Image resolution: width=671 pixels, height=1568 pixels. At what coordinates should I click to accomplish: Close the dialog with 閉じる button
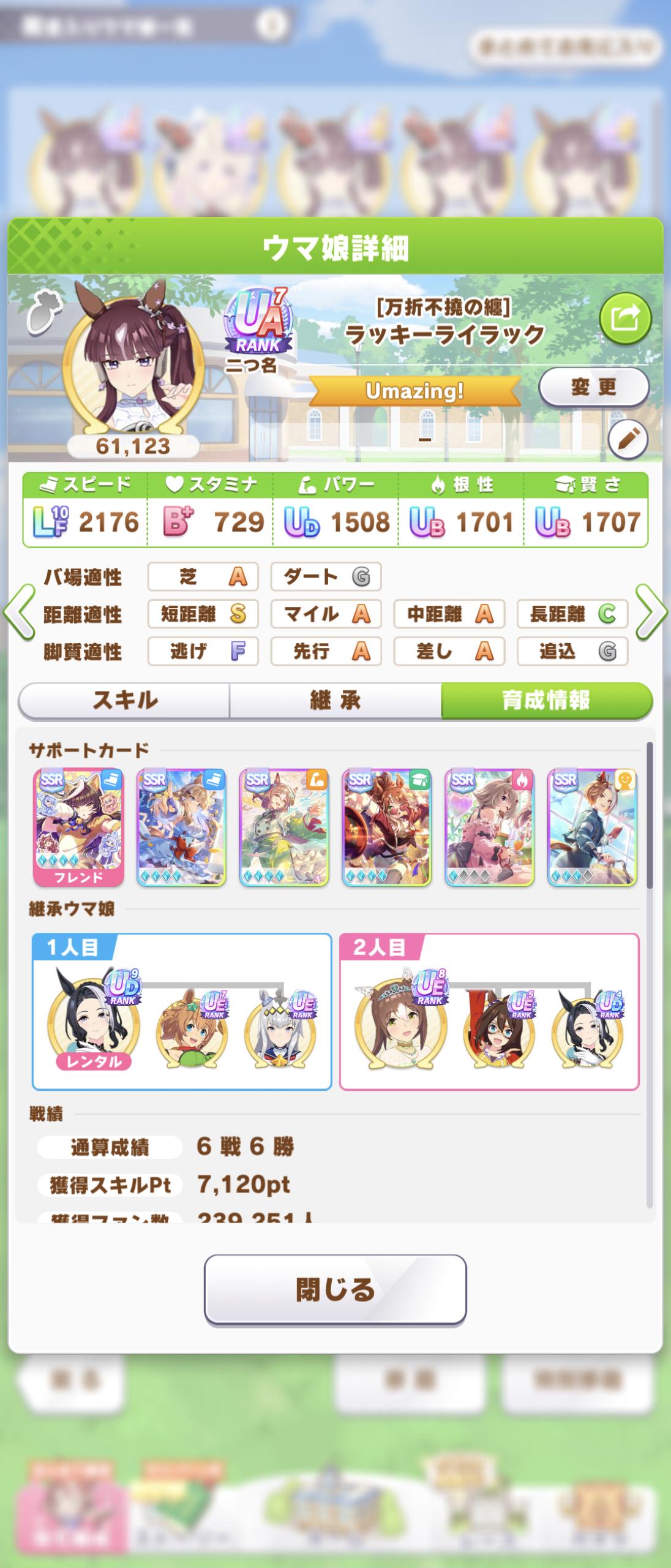tap(335, 1289)
